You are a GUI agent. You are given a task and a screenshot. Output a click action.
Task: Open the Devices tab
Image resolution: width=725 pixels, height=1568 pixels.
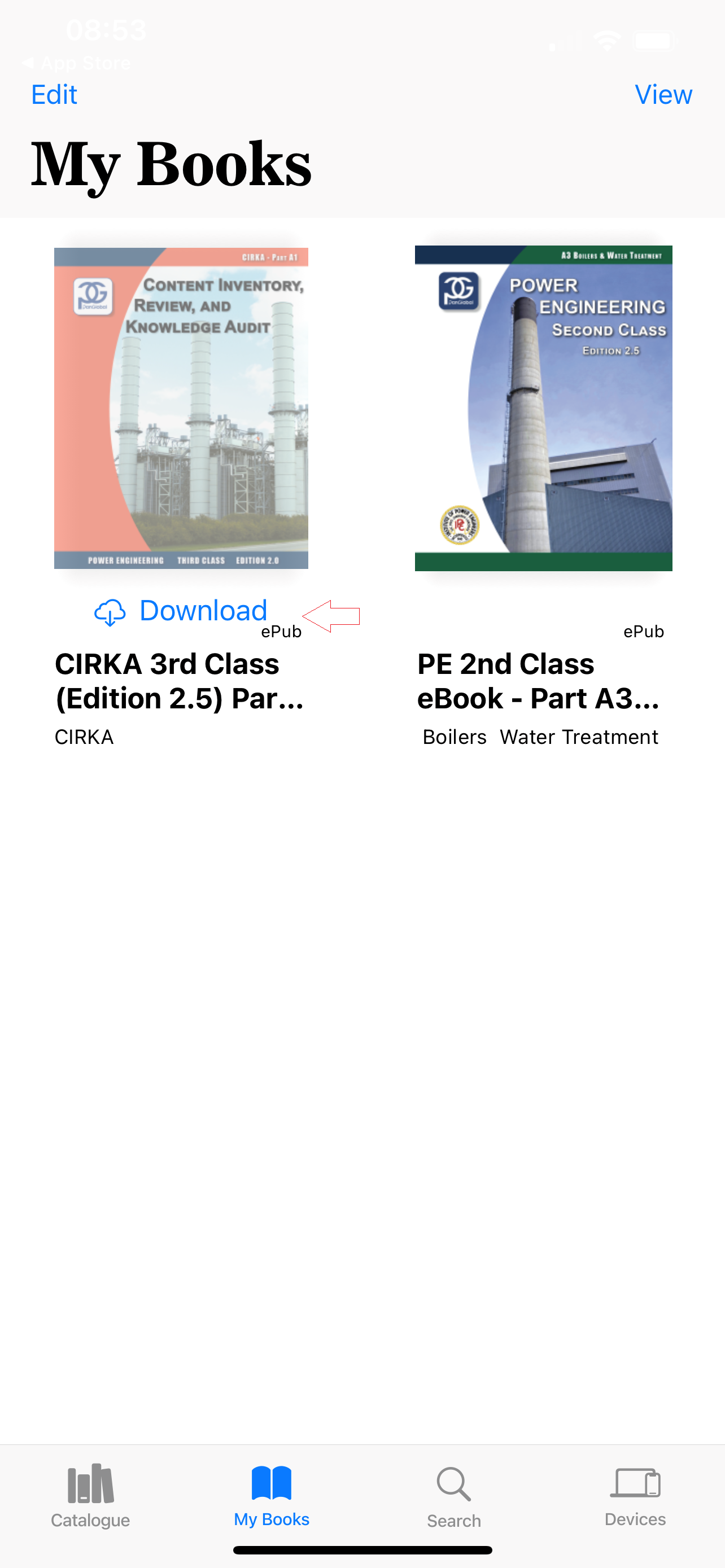click(635, 1496)
